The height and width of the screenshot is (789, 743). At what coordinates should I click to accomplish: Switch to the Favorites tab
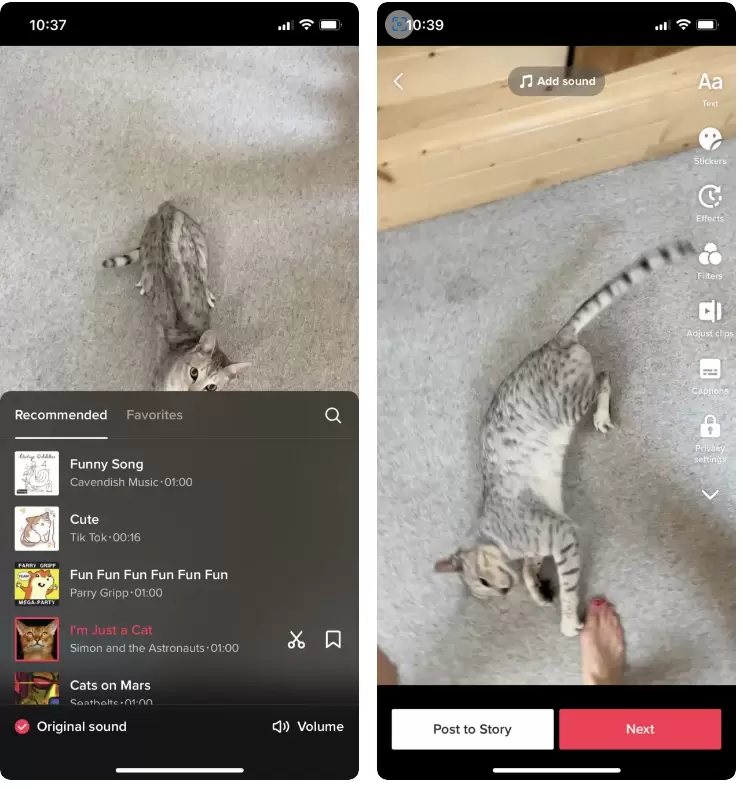[154, 415]
